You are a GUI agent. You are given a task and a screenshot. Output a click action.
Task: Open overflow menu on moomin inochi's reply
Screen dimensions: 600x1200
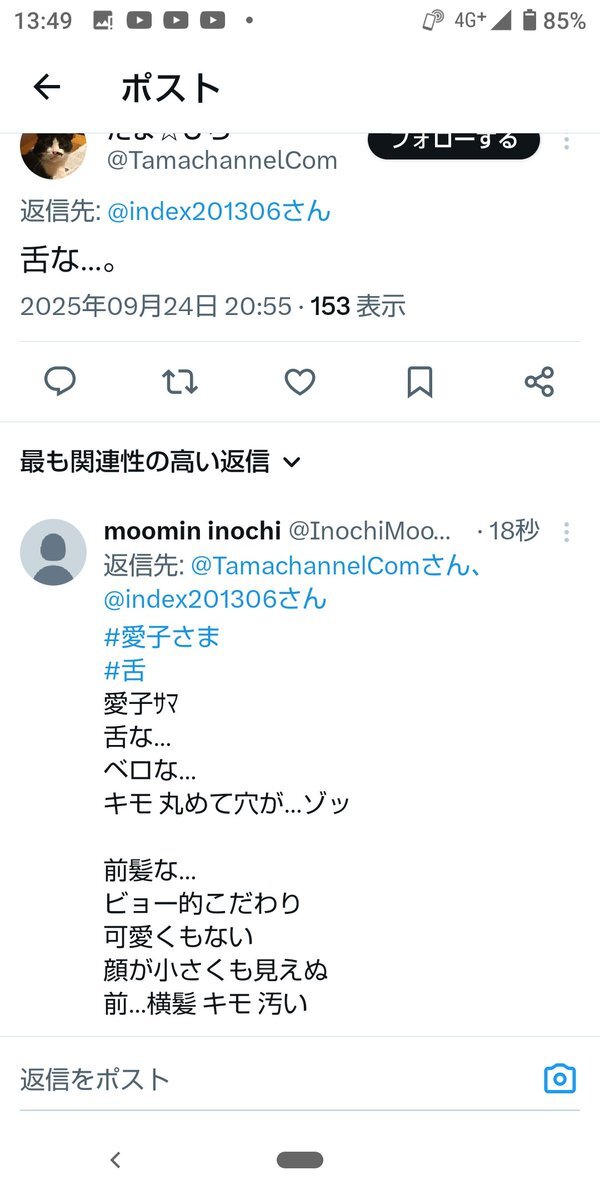pos(567,531)
